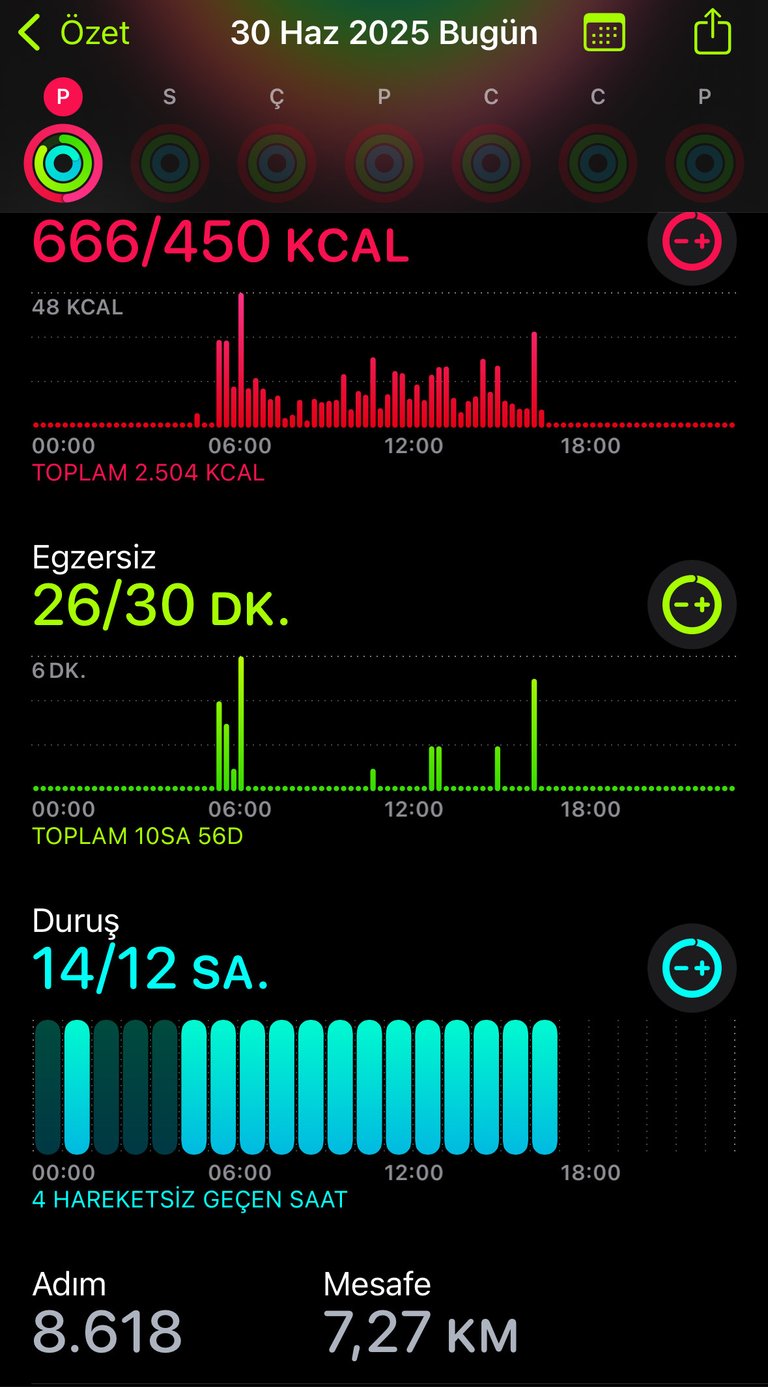Share today's activity summary
Screen dimensions: 768x1387
pyautogui.click(x=712, y=32)
